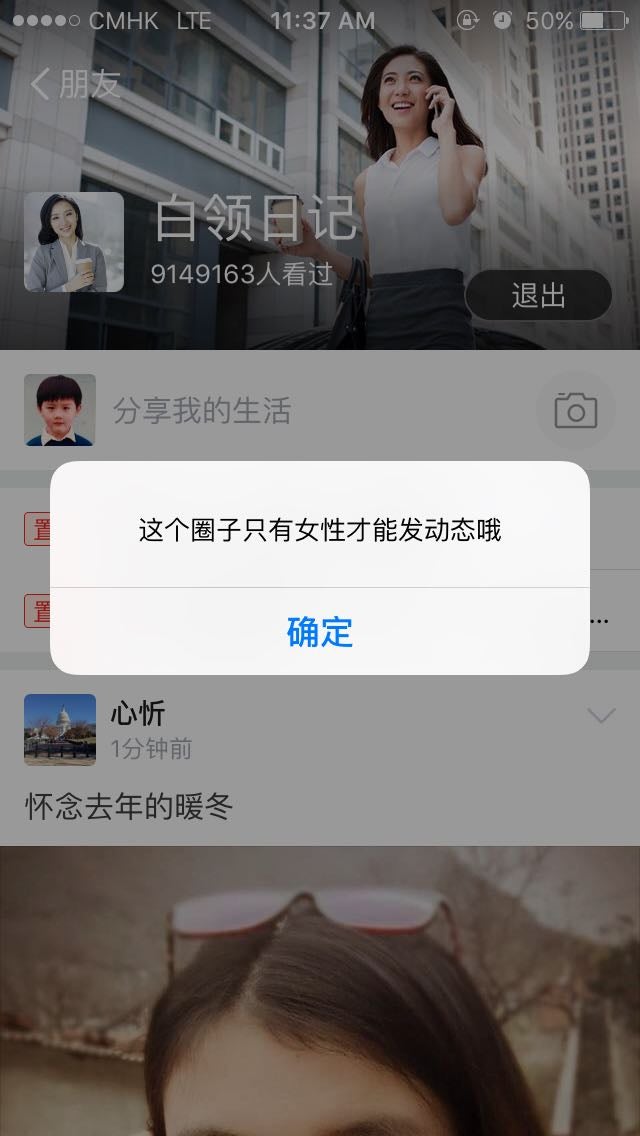Go back to 朋友
This screenshot has height=1136, width=640.
[x=76, y=84]
